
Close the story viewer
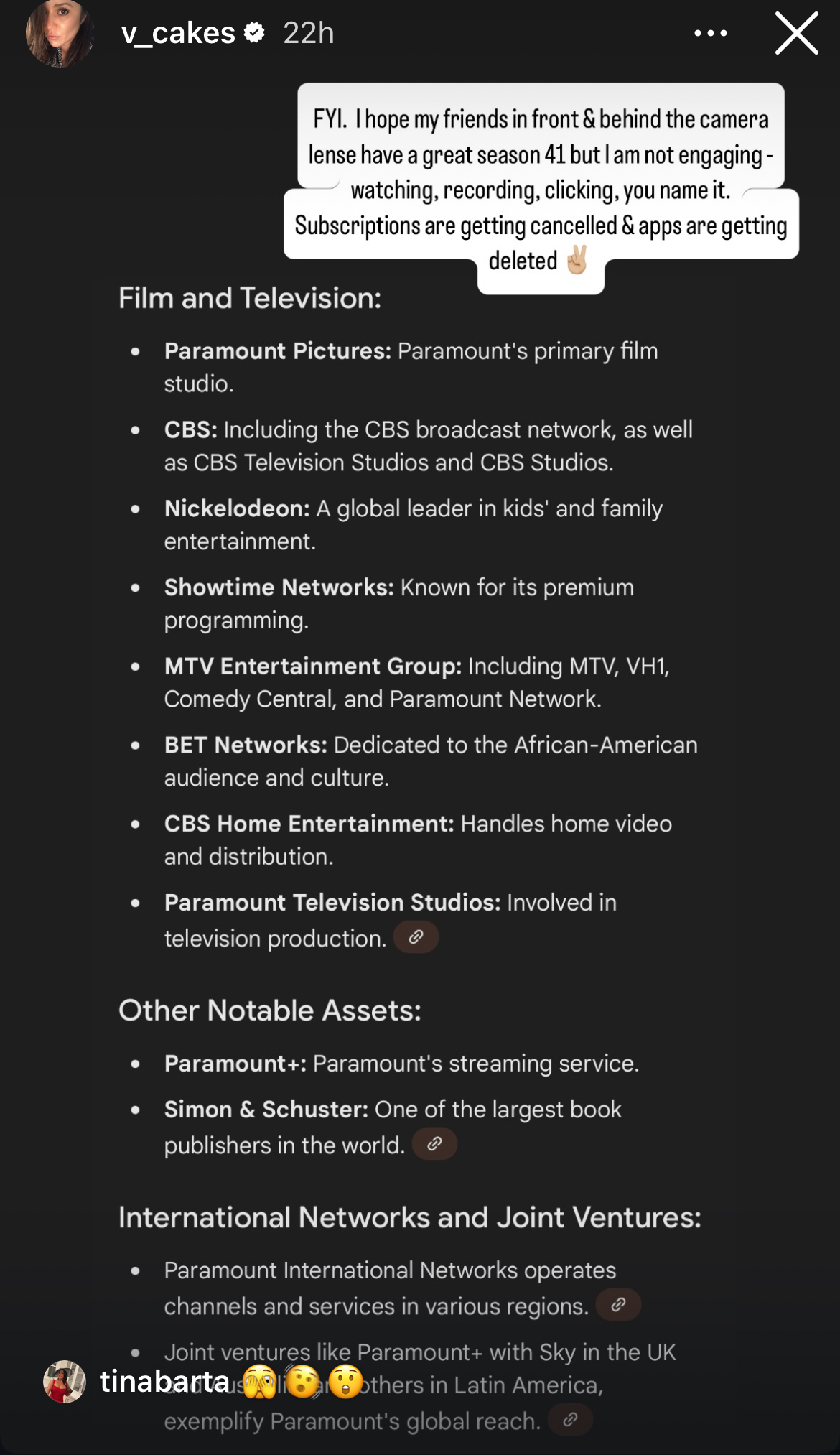796,33
